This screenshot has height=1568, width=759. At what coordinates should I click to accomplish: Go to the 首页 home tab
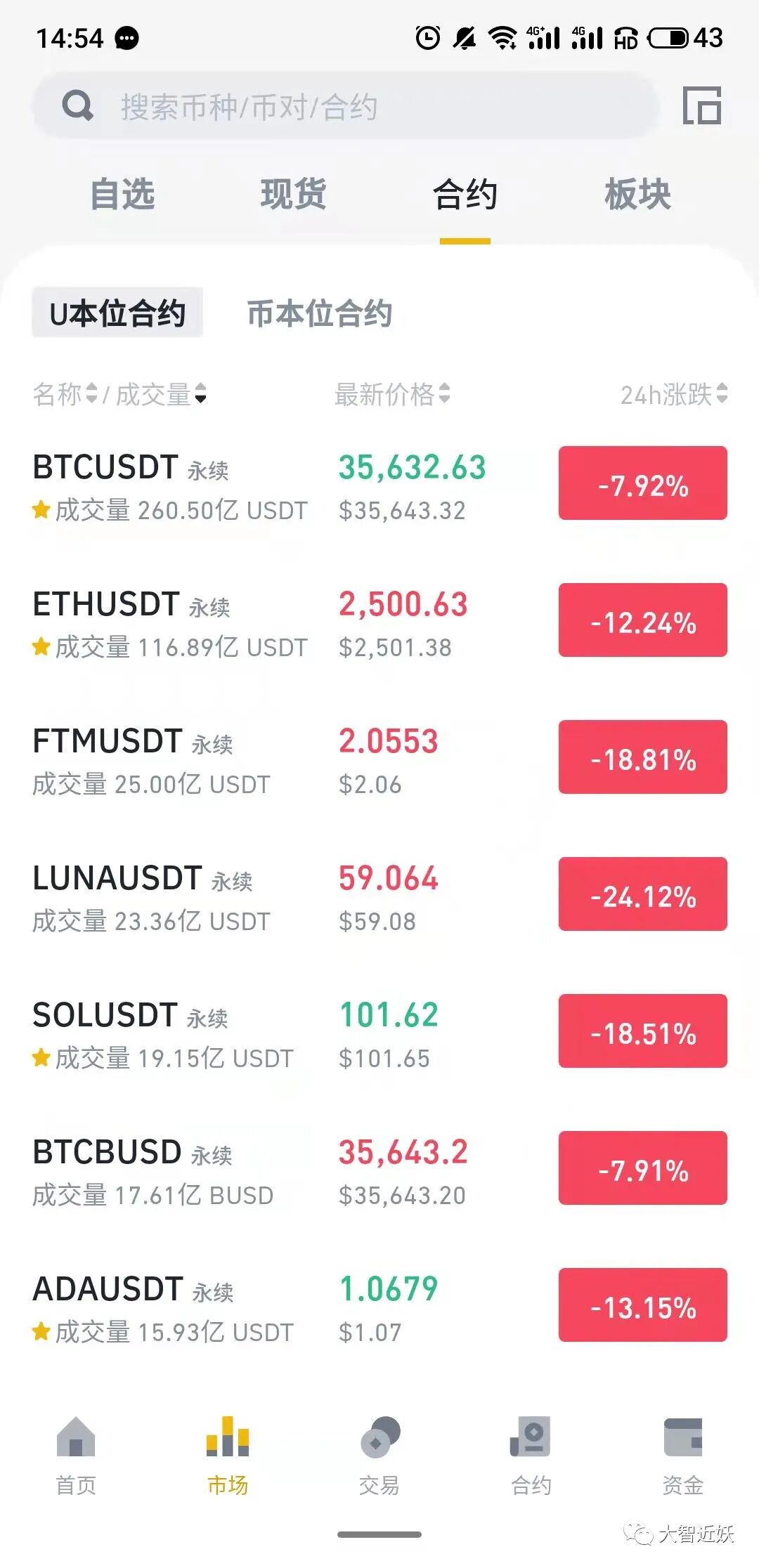tap(76, 1456)
